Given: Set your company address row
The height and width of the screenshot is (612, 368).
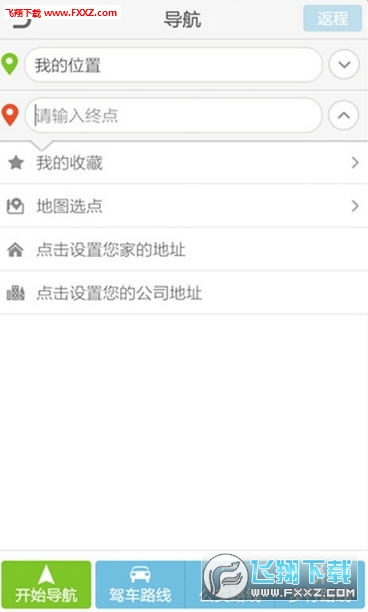Looking at the screenshot, I should pos(184,293).
